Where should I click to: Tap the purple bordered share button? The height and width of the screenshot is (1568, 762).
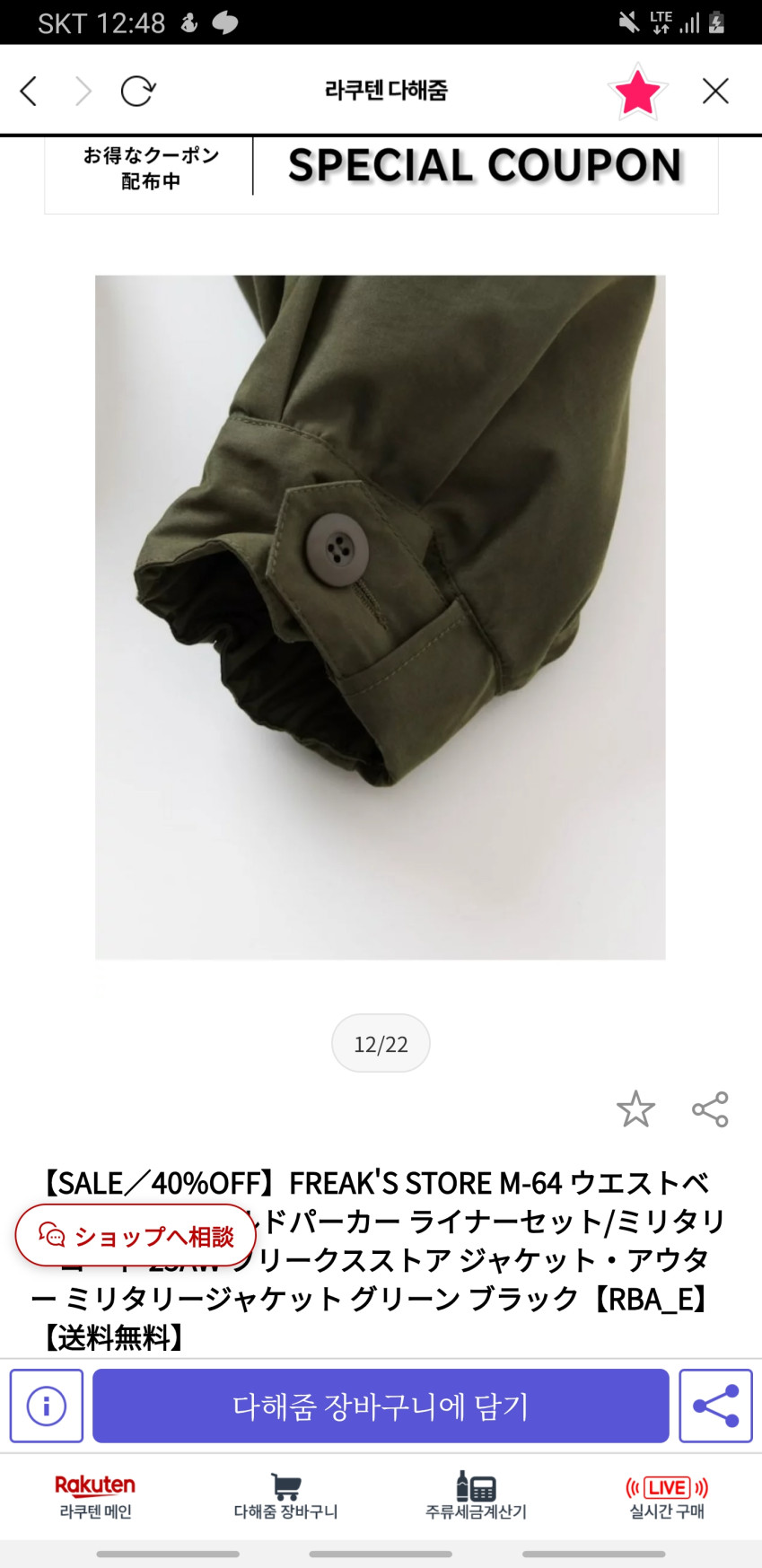[715, 1406]
